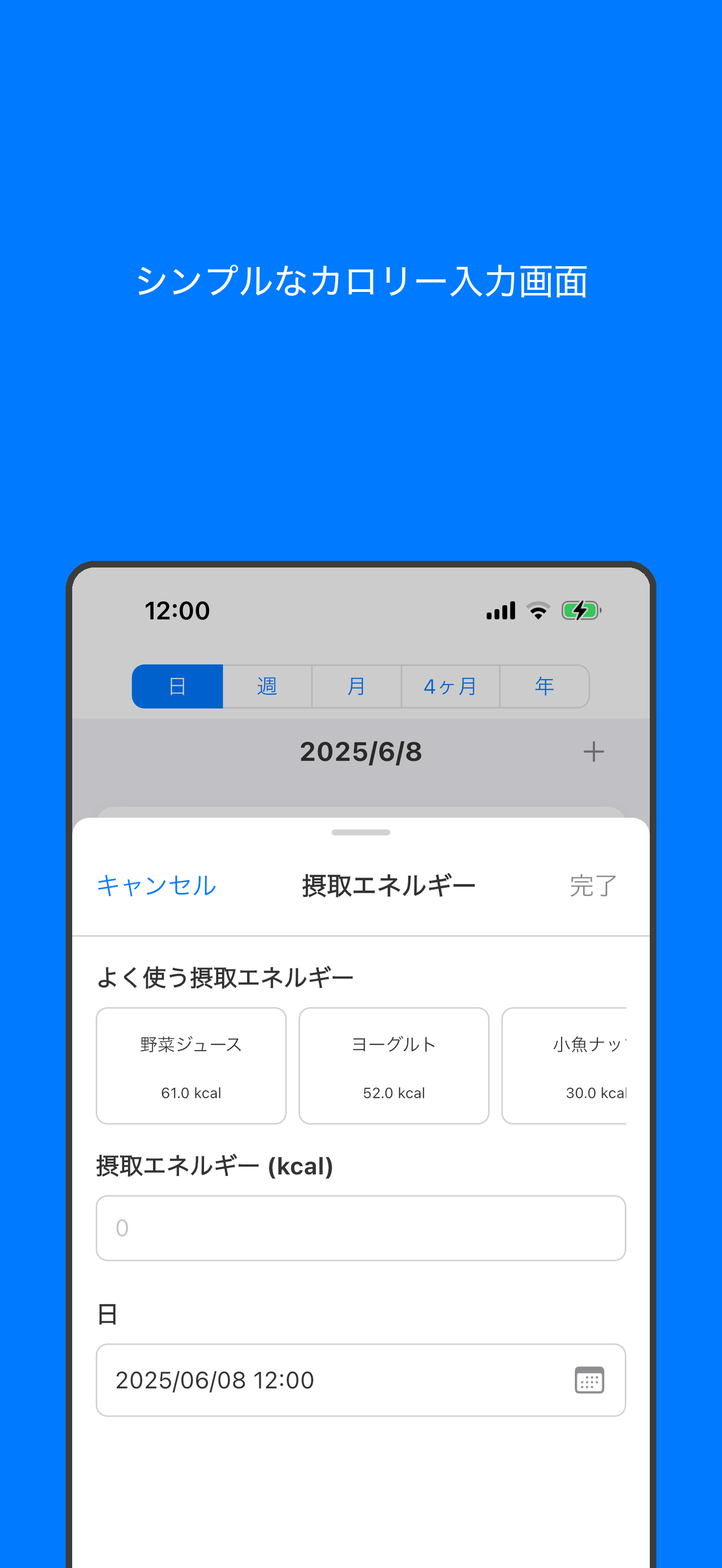722x1568 pixels.
Task: Click the Wi-Fi icon in the status bar
Action: (537, 610)
